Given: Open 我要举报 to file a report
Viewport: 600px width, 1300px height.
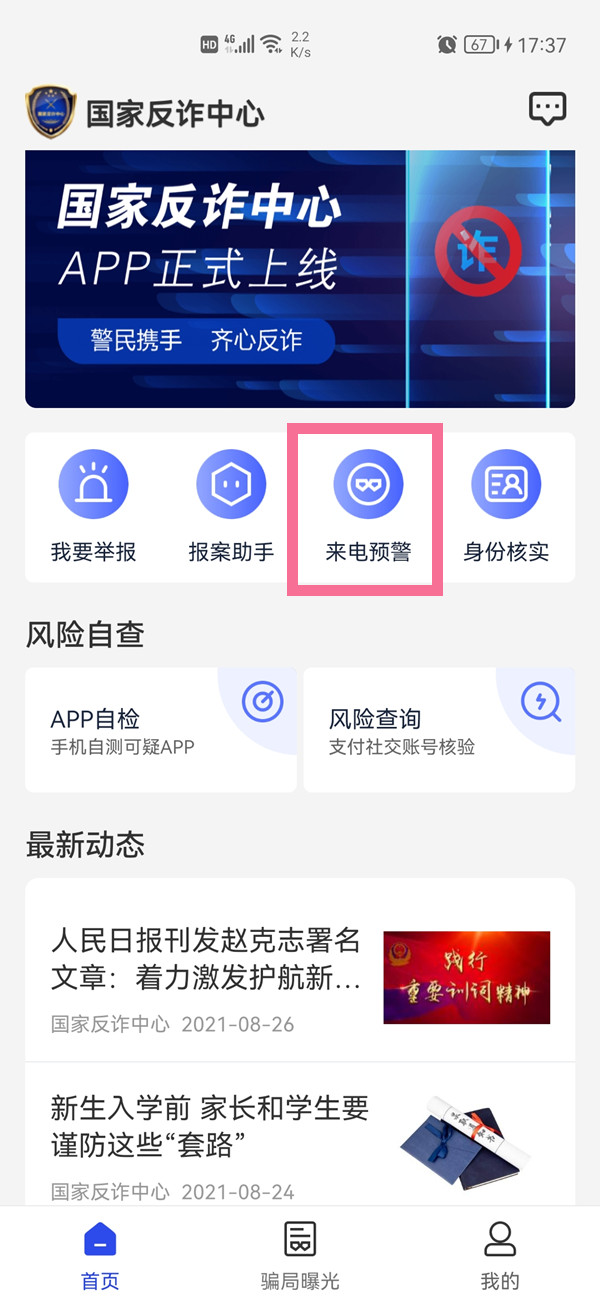Looking at the screenshot, I should point(93,506).
